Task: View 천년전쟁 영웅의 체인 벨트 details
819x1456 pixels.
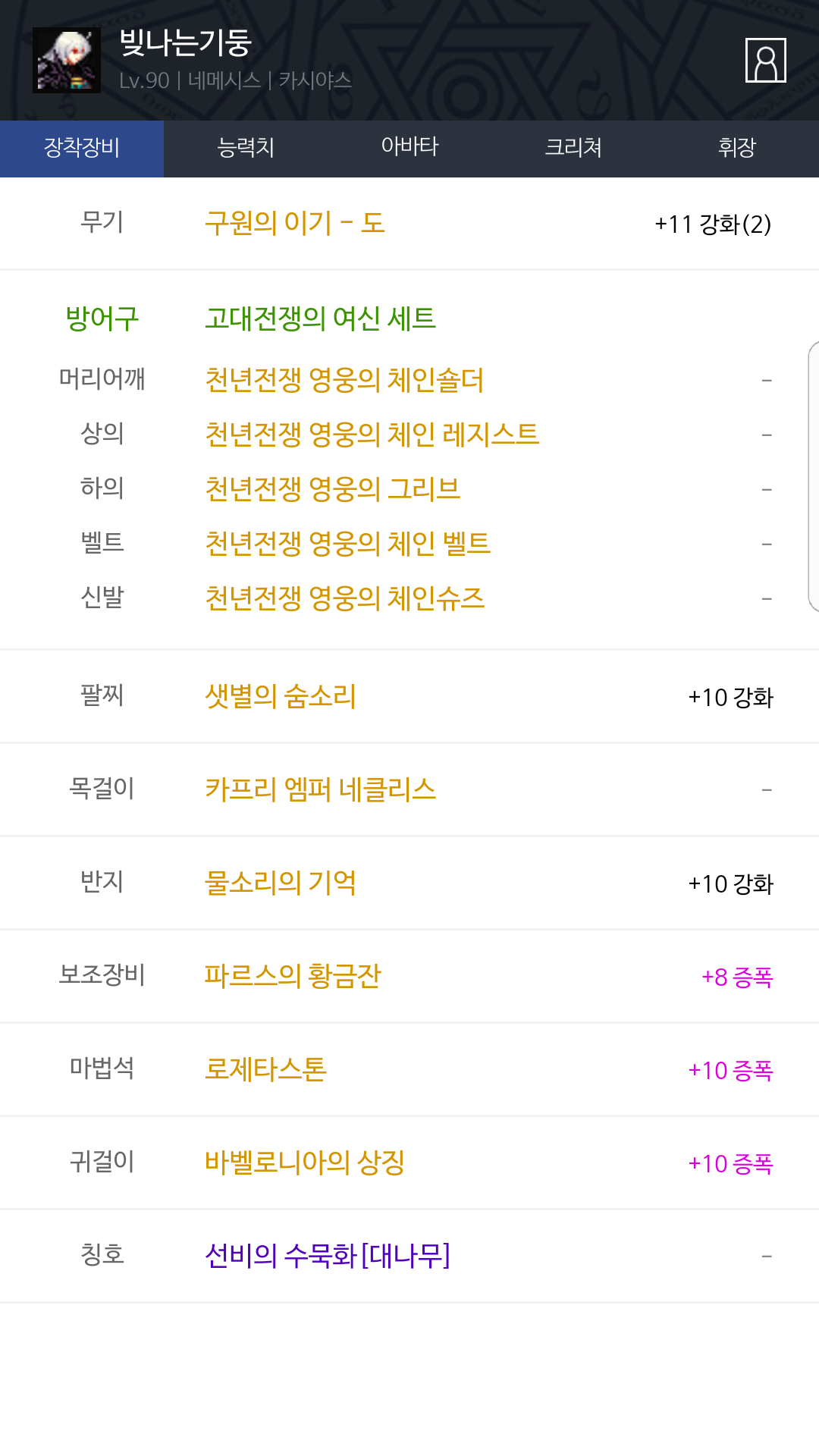Action: (347, 543)
